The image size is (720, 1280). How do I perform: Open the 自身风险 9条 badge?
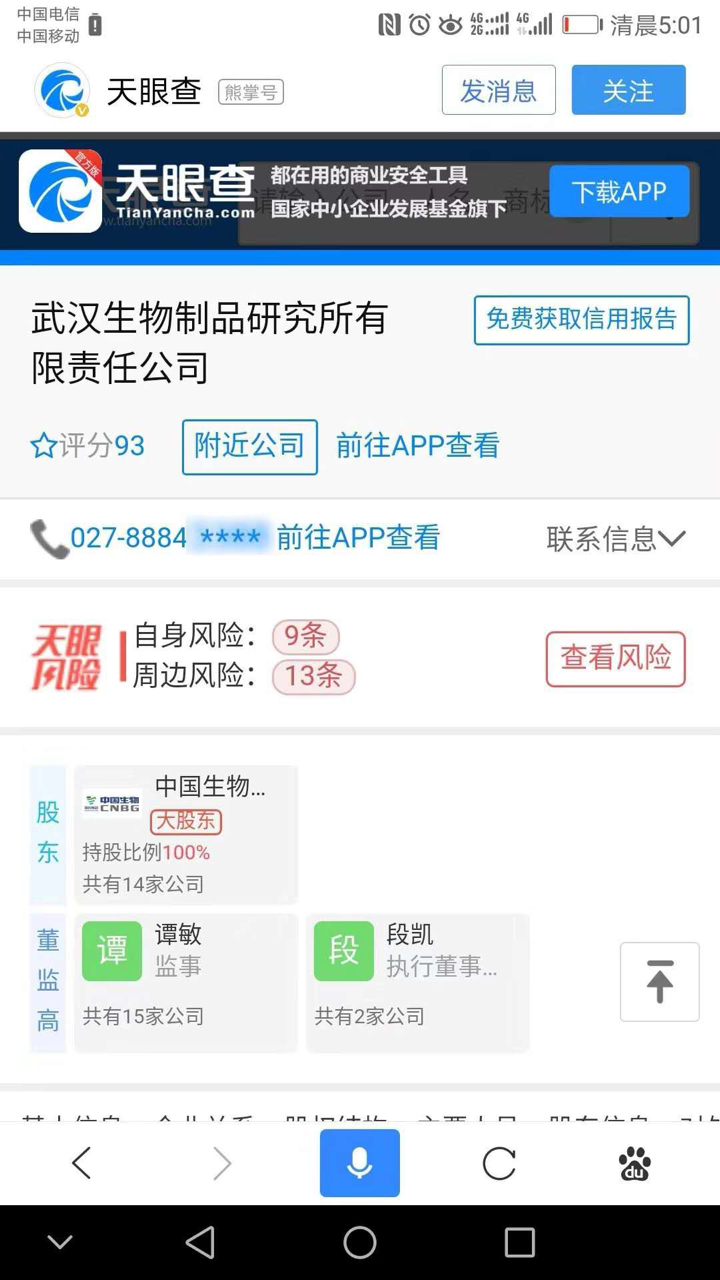pos(306,636)
